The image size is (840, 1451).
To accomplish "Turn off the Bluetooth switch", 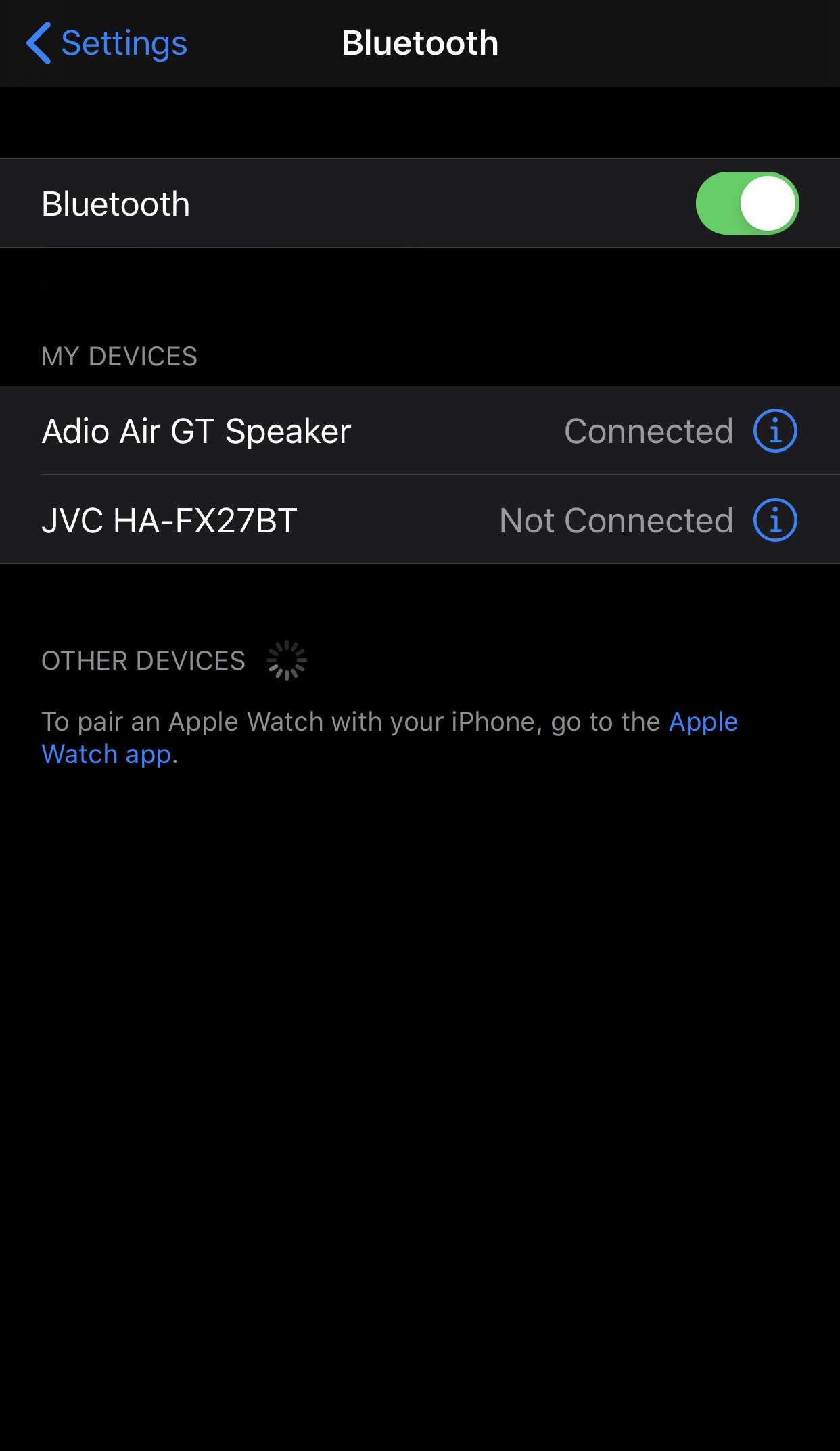I will [x=747, y=204].
